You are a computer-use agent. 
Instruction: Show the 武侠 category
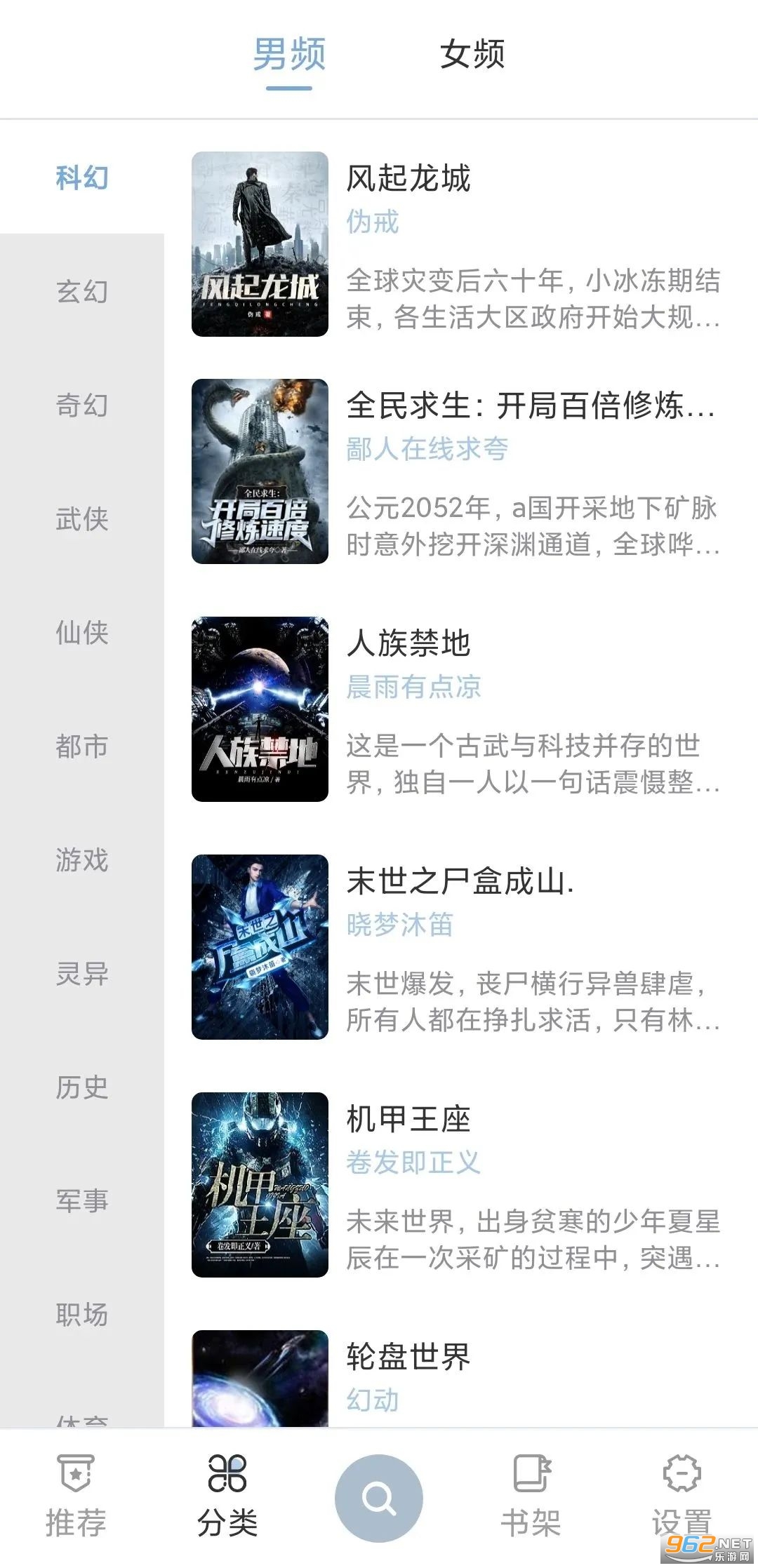click(82, 519)
